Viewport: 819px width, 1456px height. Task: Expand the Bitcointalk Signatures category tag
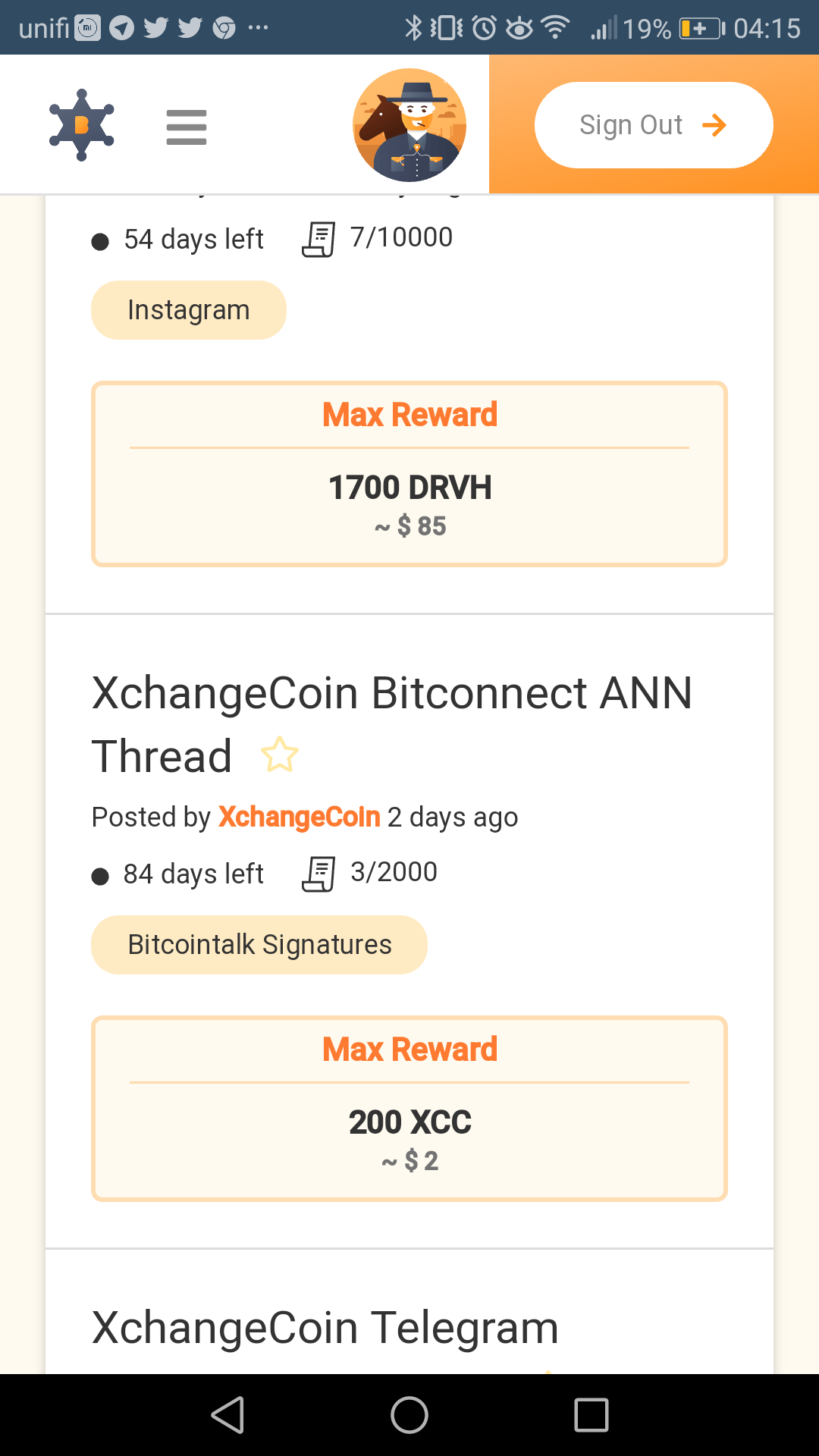[x=259, y=944]
